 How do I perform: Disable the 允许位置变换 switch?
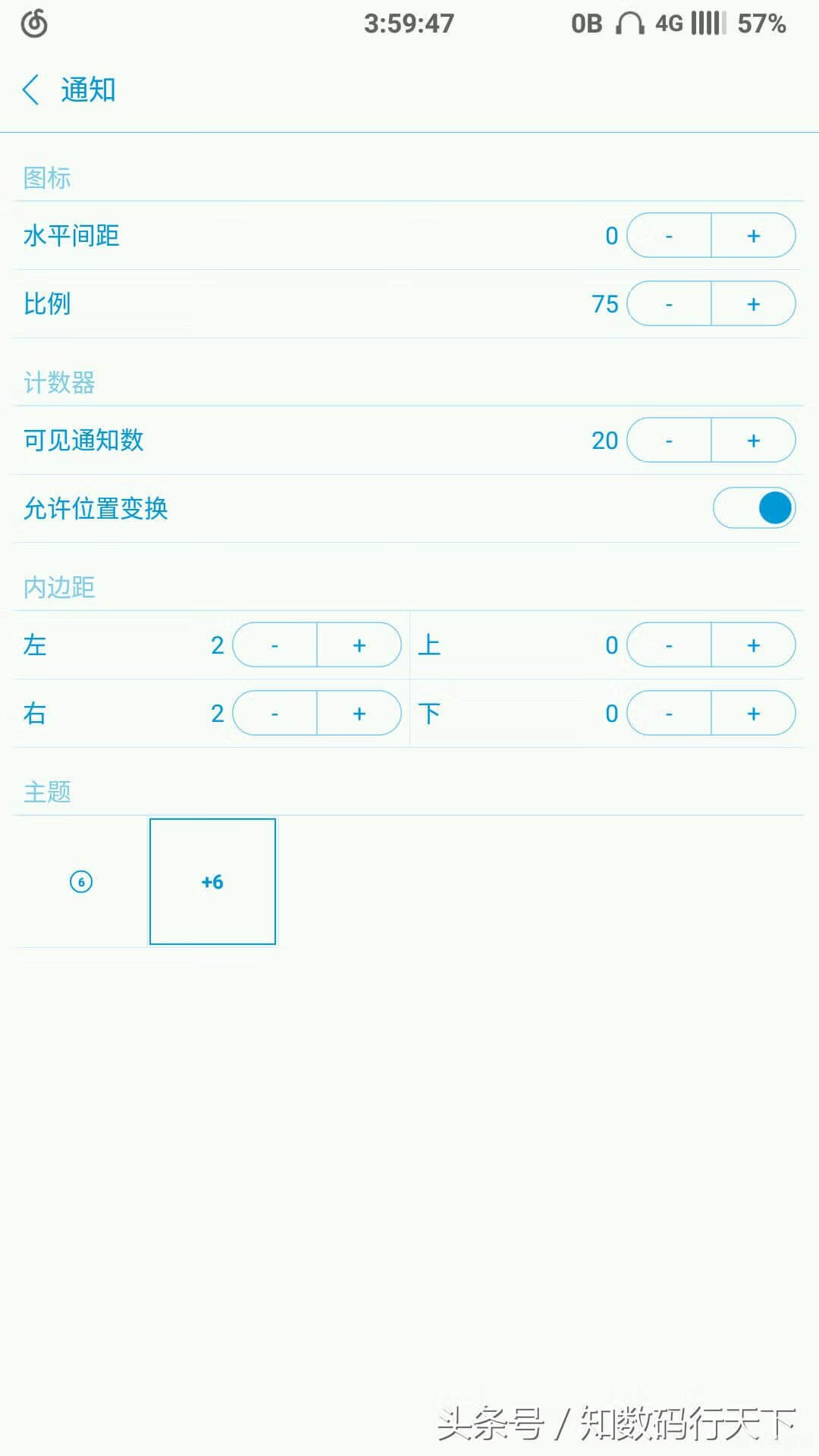click(x=754, y=508)
